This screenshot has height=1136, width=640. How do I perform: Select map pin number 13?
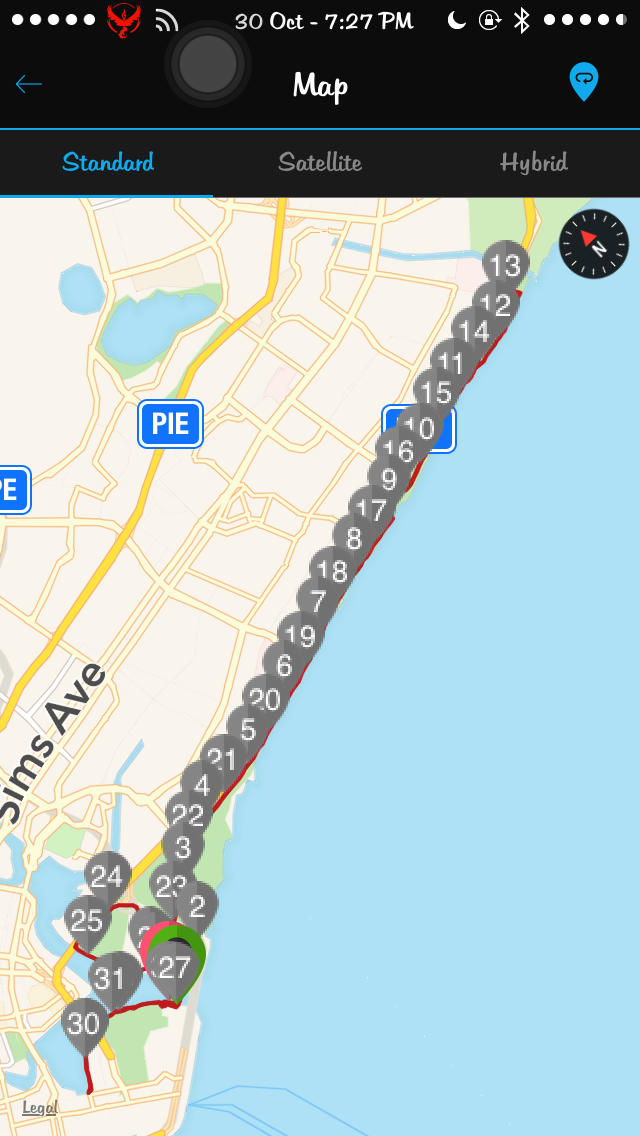tap(506, 265)
